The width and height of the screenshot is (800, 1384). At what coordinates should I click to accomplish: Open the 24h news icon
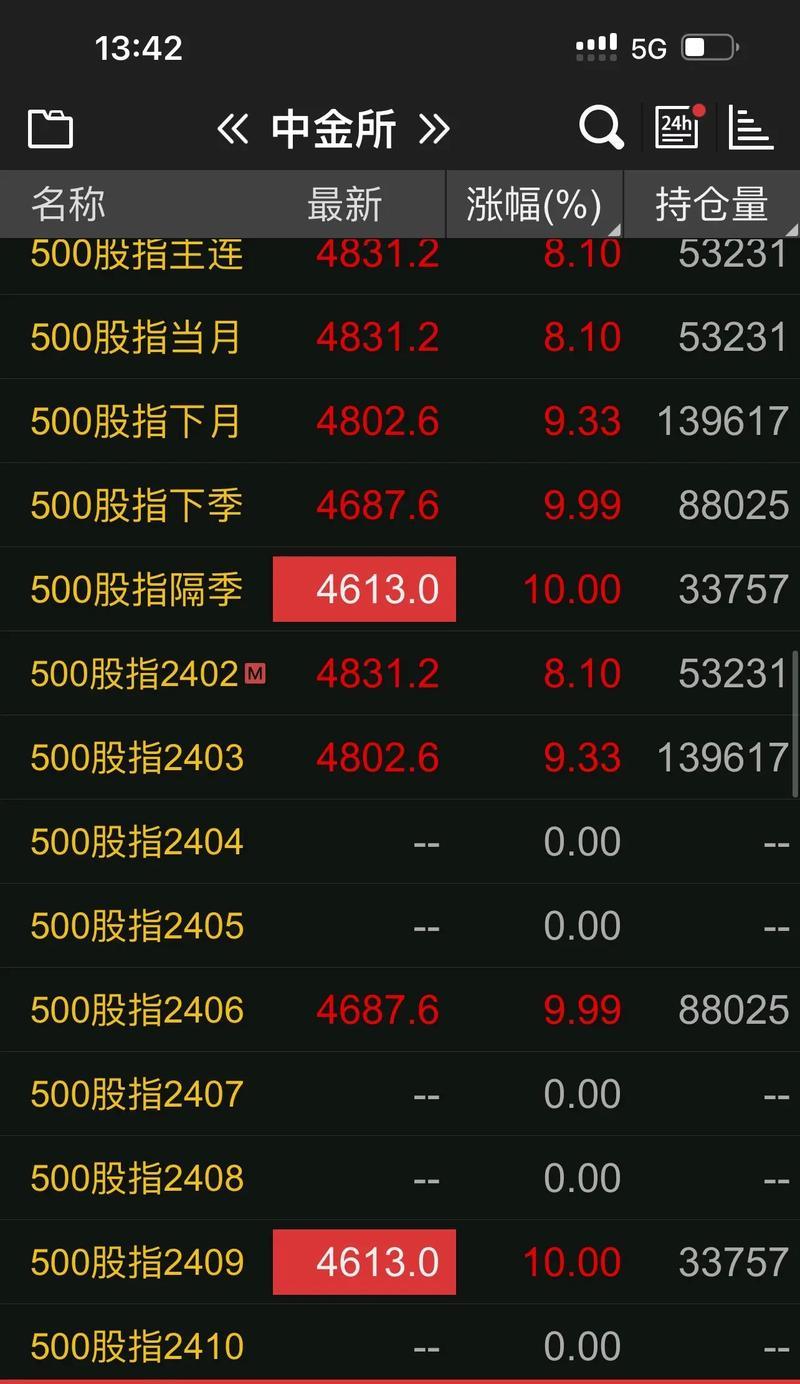(x=679, y=127)
